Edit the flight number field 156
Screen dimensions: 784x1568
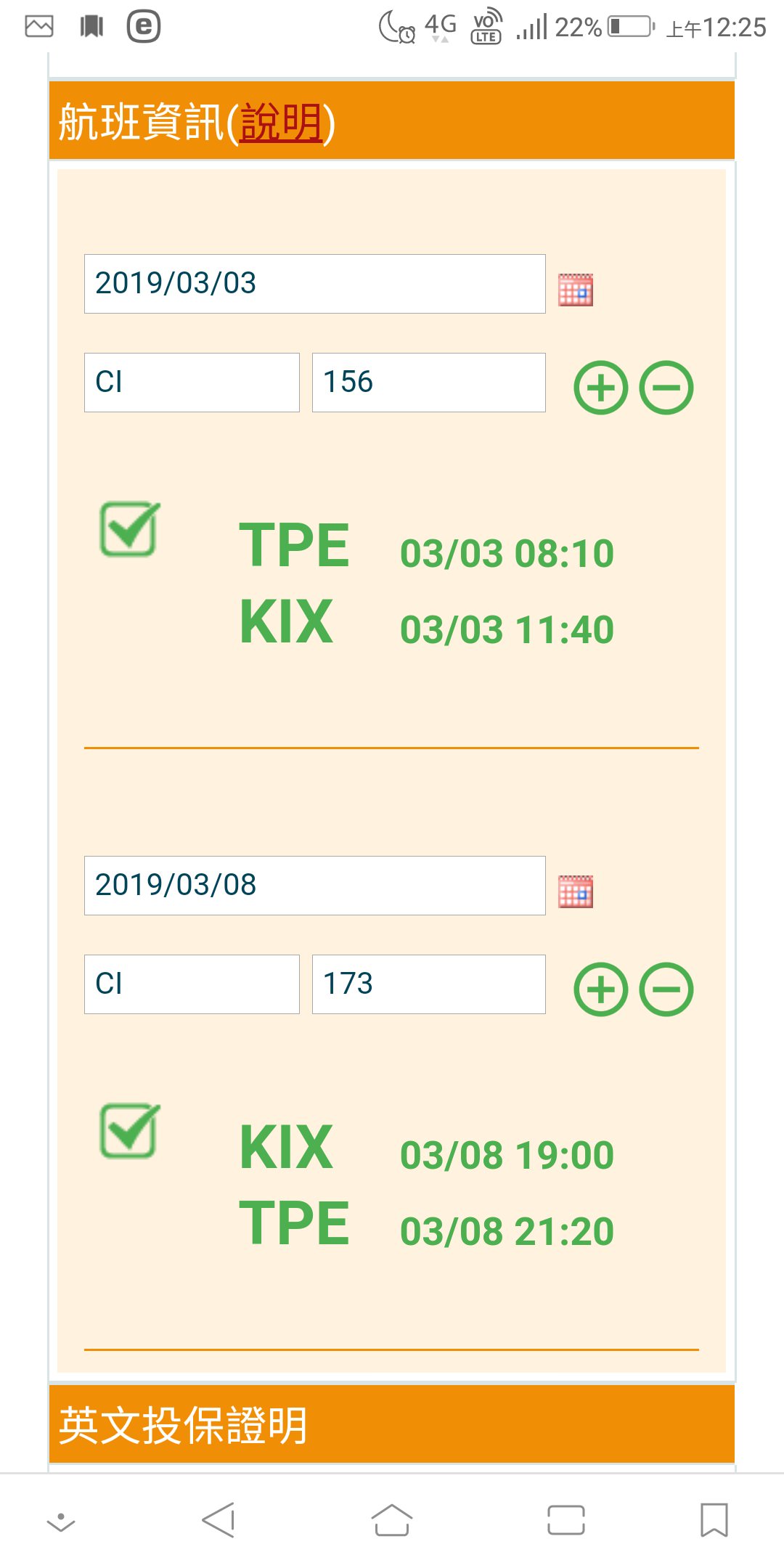(x=428, y=383)
